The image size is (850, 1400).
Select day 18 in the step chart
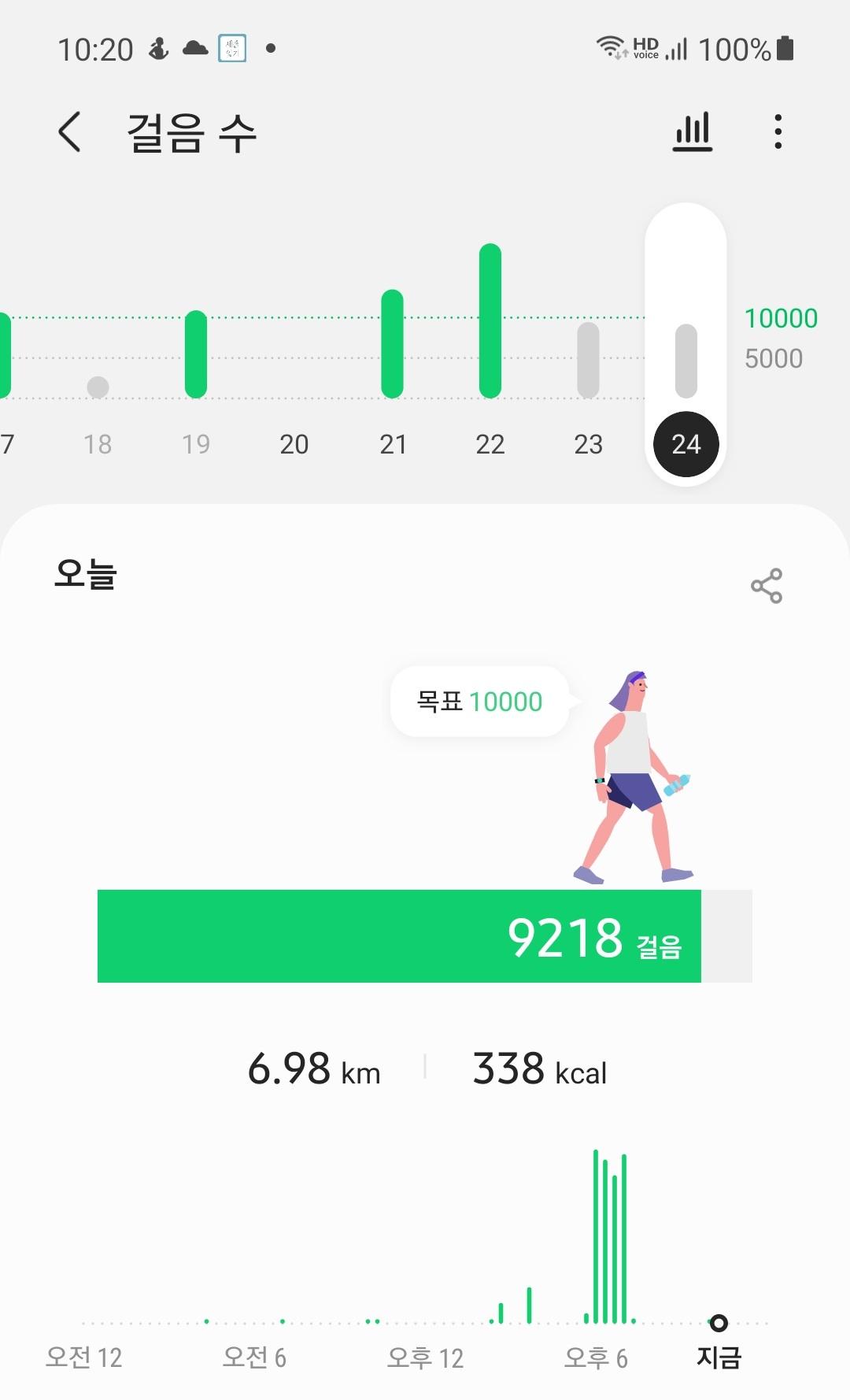(98, 444)
